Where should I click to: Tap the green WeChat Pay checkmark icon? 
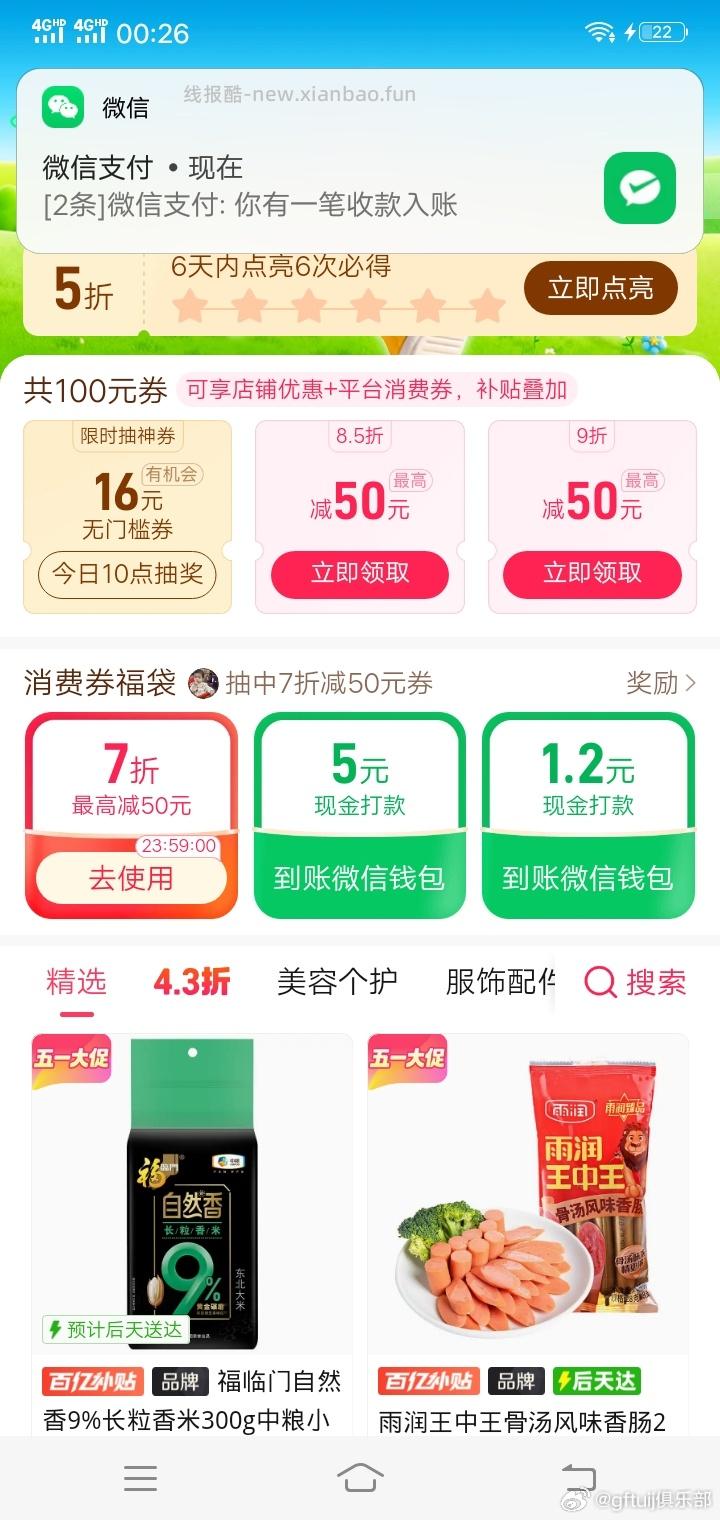pyautogui.click(x=639, y=187)
